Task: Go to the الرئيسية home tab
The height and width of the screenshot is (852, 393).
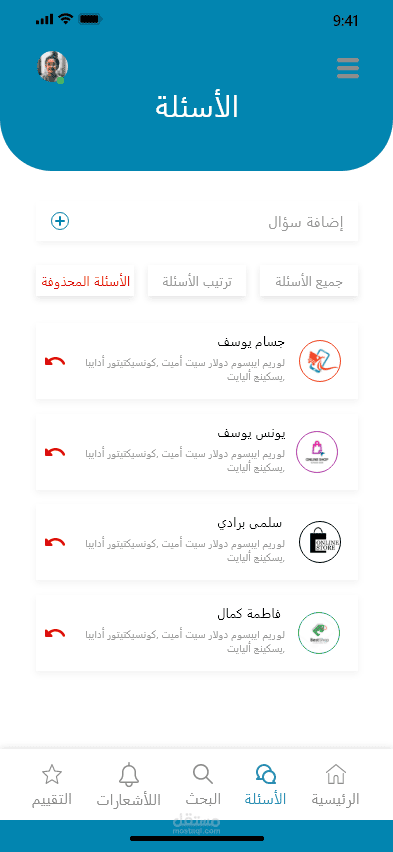Action: pos(335,785)
